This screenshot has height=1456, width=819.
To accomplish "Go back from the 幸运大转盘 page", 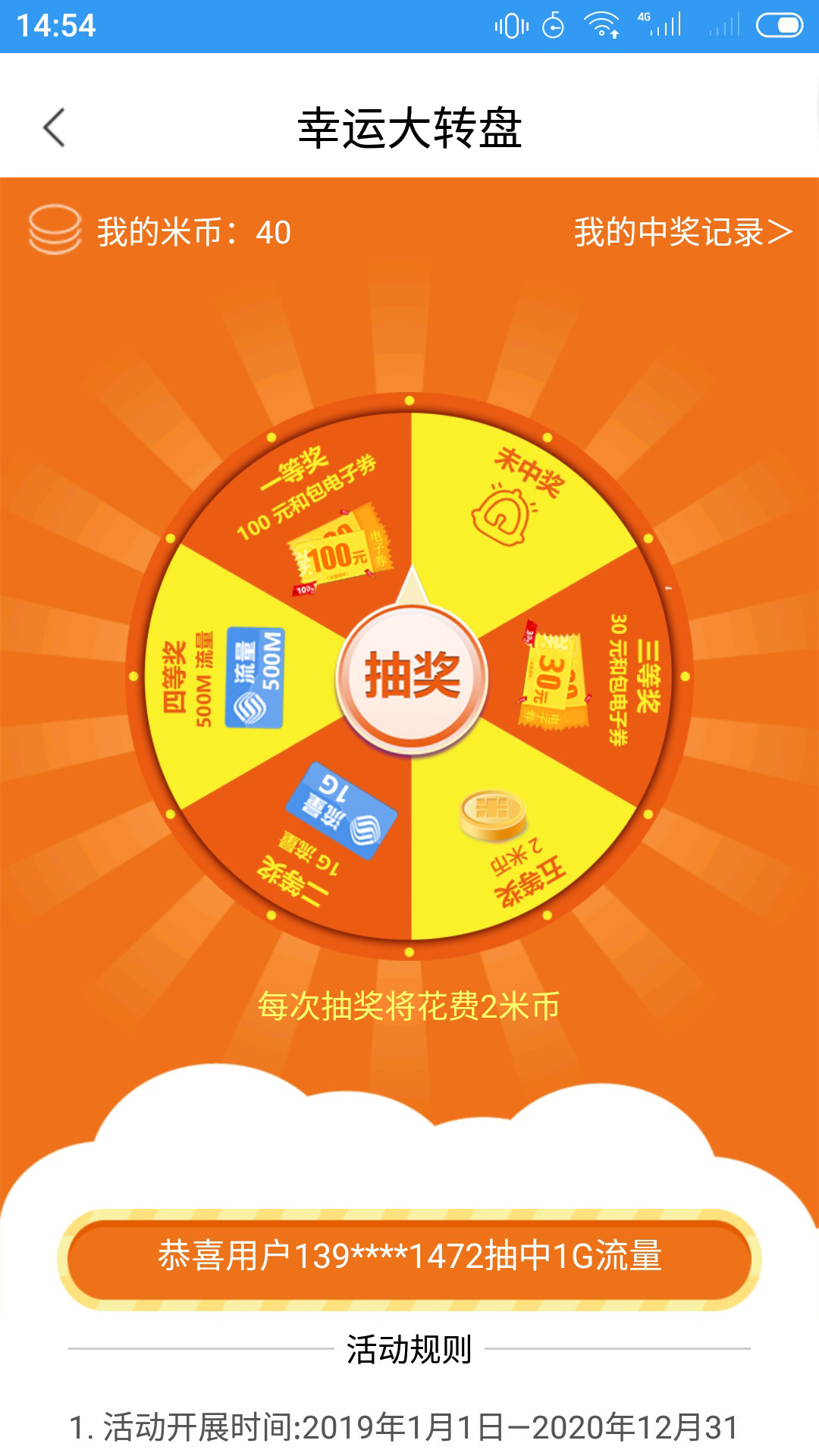I will 55,127.
